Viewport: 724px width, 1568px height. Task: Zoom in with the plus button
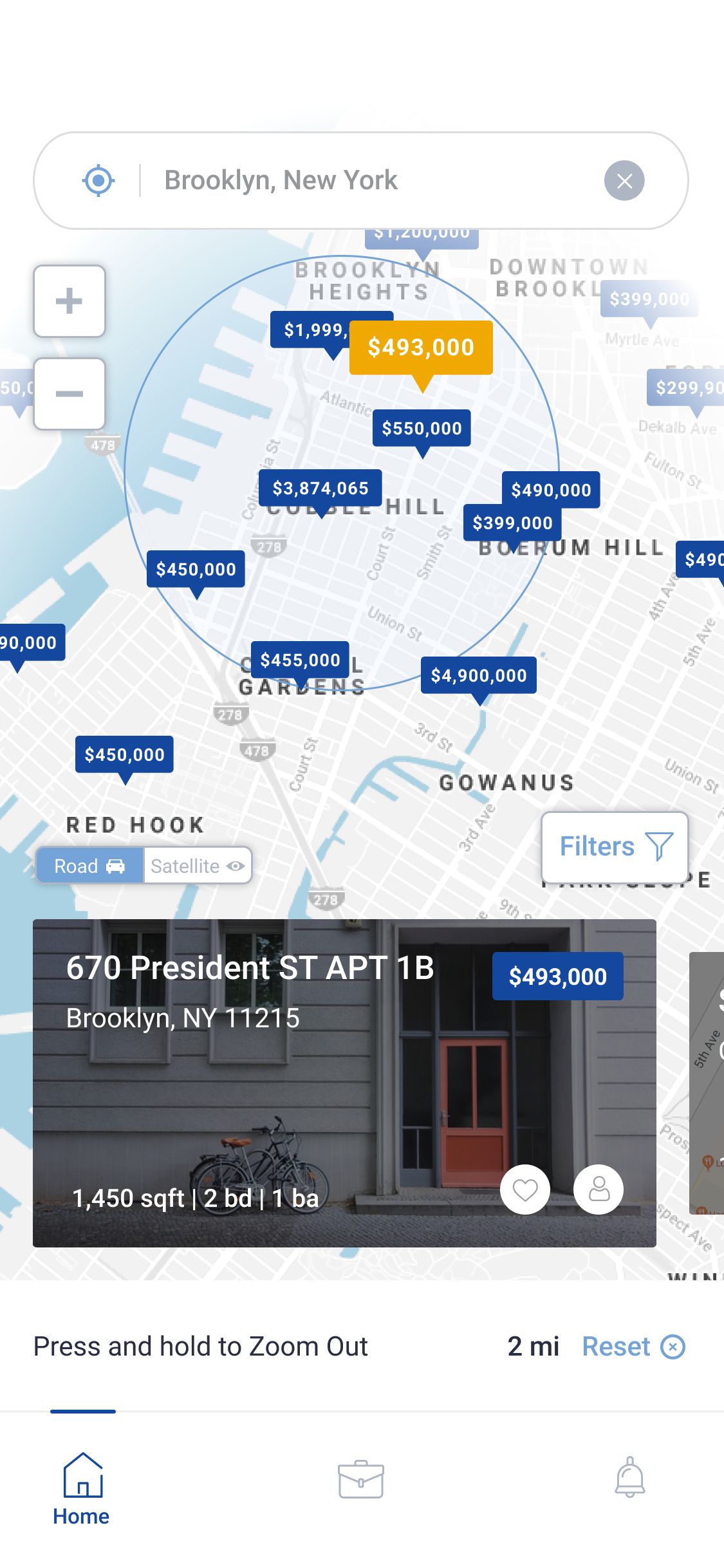tap(70, 301)
